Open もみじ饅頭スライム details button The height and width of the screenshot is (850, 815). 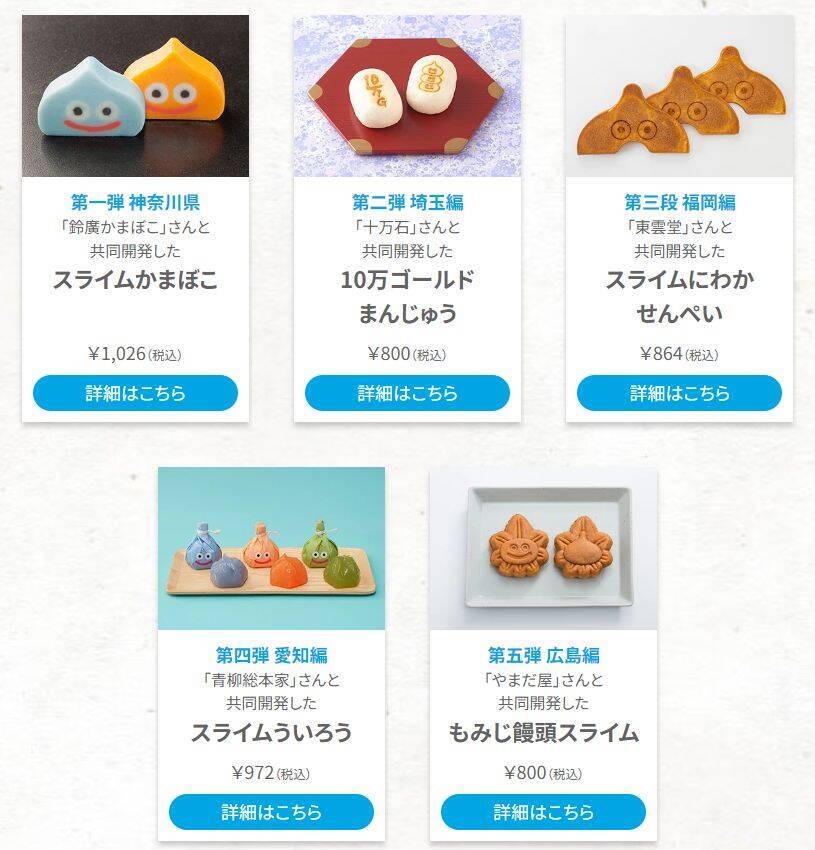tap(543, 811)
